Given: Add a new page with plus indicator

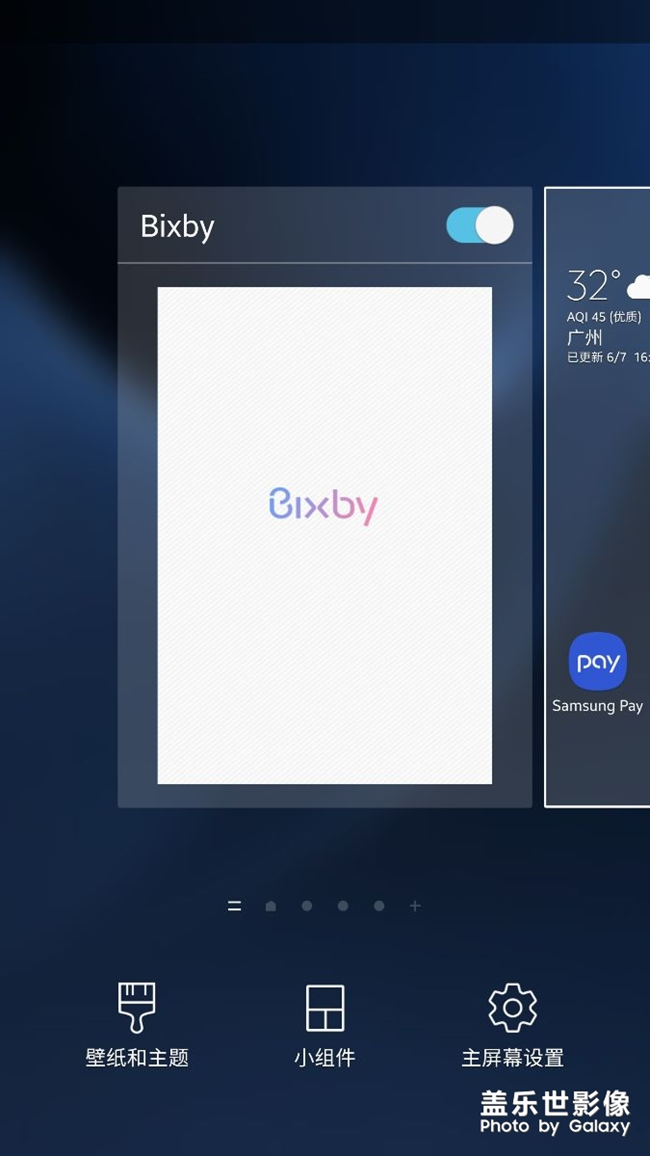Looking at the screenshot, I should [x=415, y=906].
